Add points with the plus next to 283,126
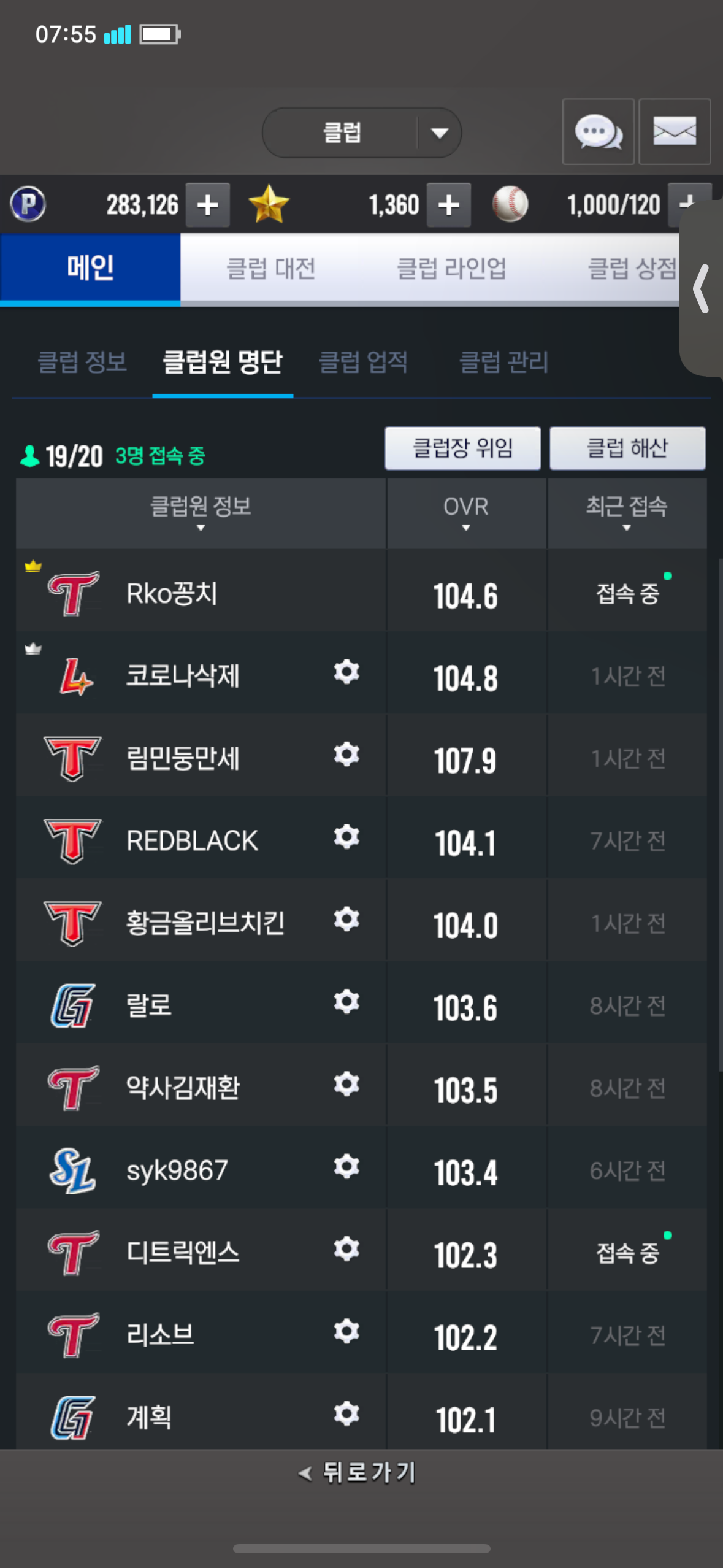 coord(208,205)
